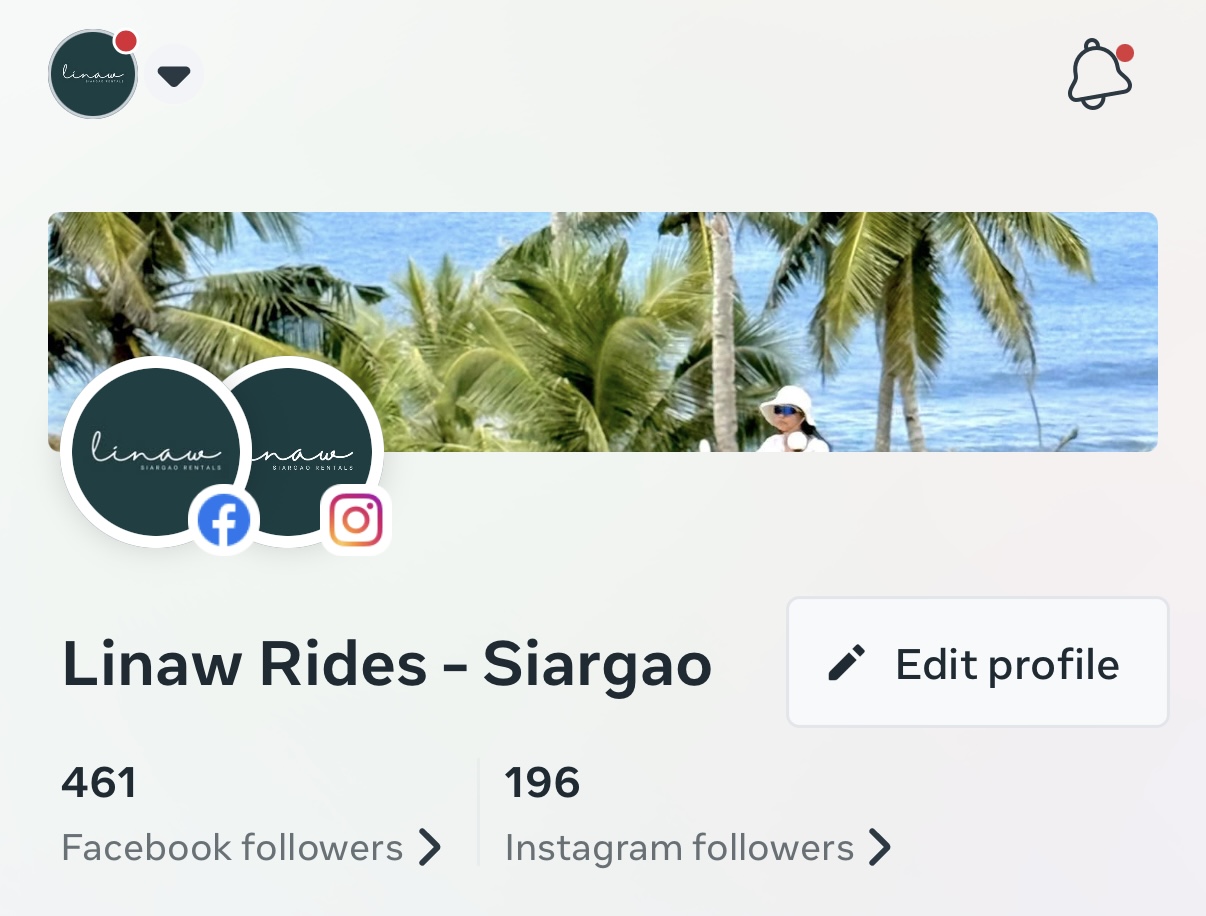View Facebook followers list
The image size is (1206, 916).
[251, 847]
